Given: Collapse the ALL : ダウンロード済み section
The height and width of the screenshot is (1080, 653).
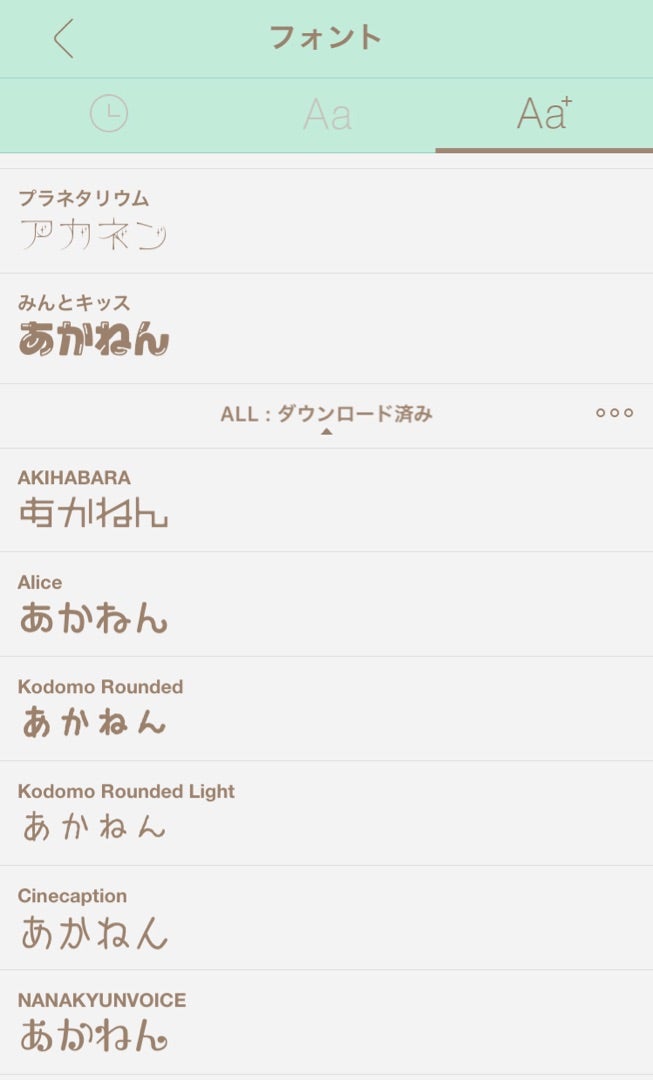Looking at the screenshot, I should click(x=326, y=416).
